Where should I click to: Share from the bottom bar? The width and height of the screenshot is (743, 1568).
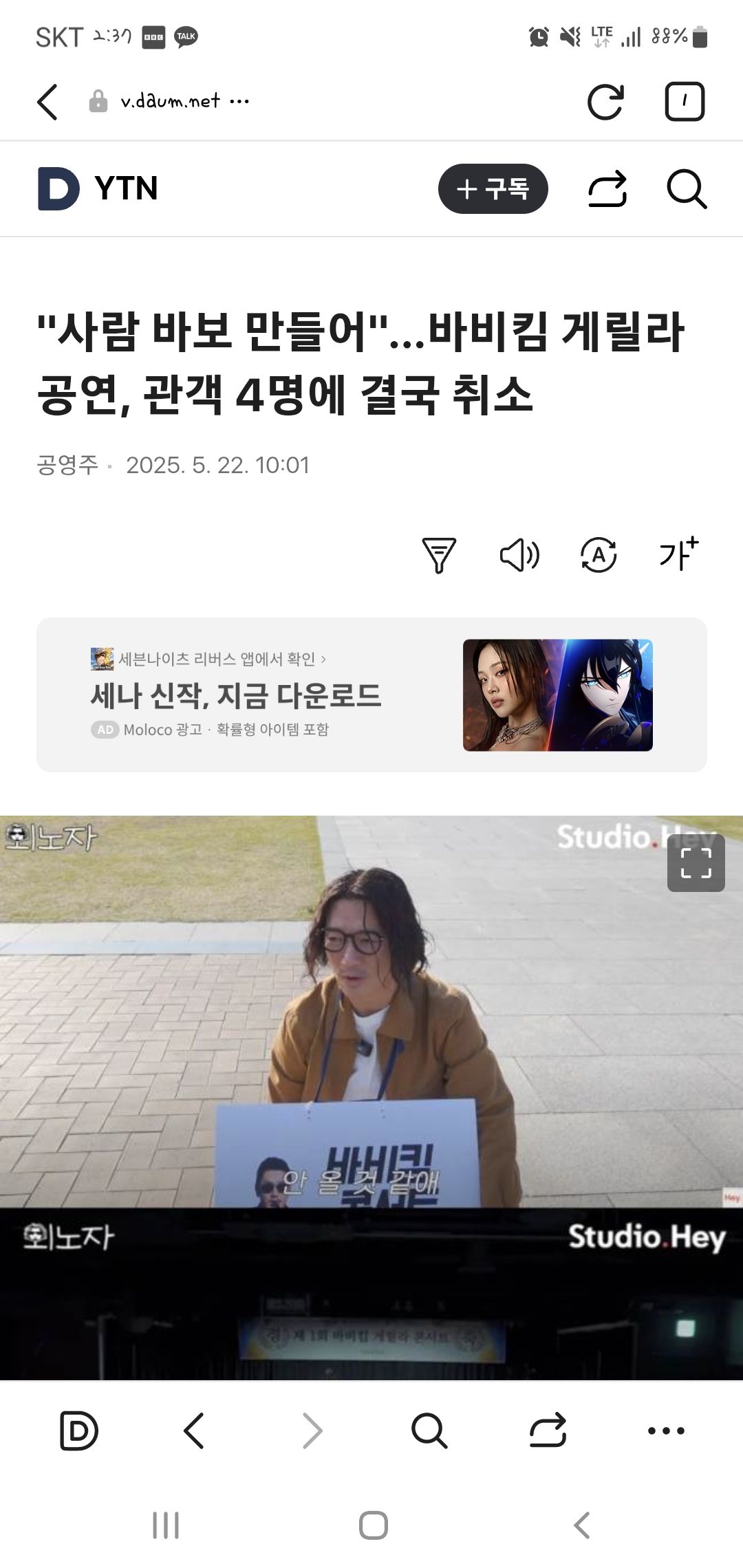(x=548, y=1431)
